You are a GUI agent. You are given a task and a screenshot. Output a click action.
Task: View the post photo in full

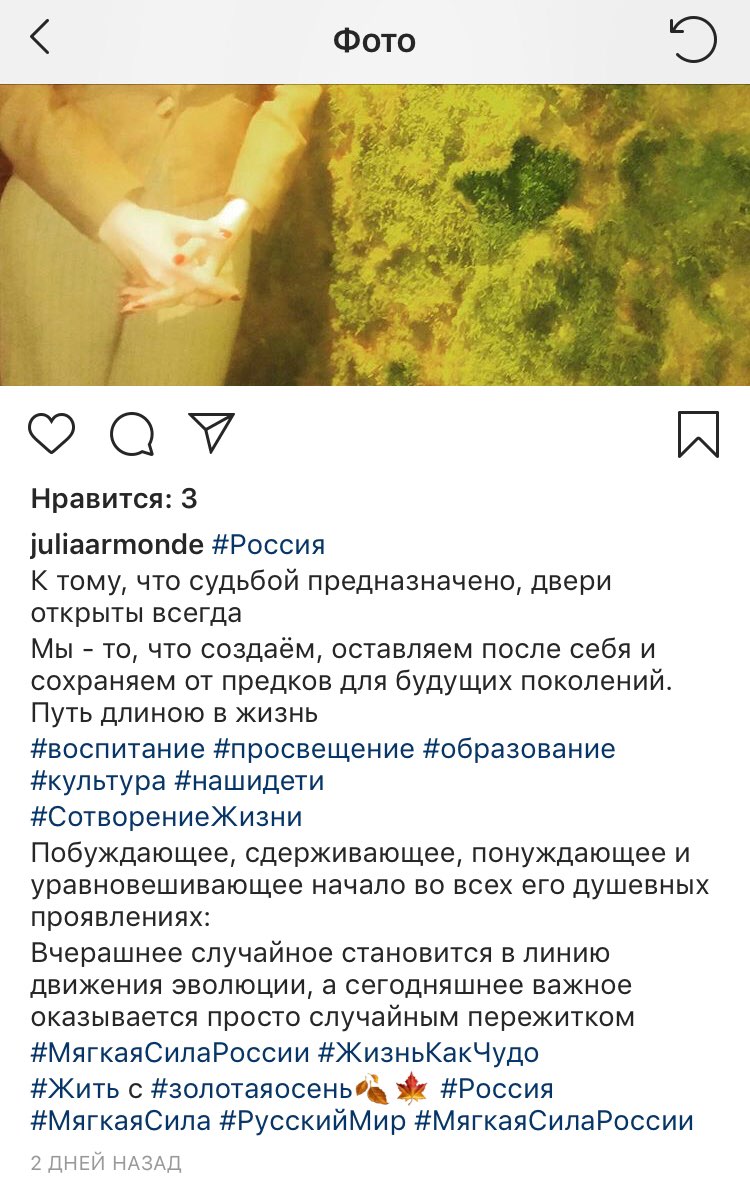click(x=375, y=235)
